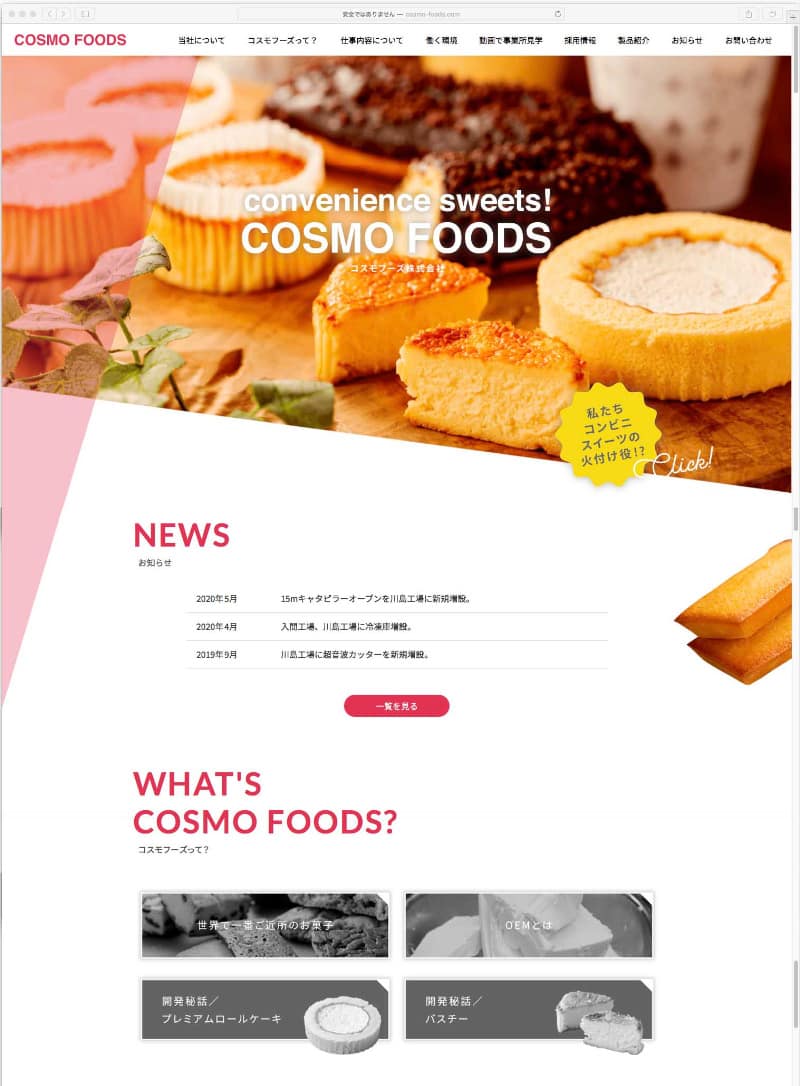This screenshot has width=800, height=1086.
Task: Read the 2019年9月 超音波カッター news
Action: click(x=354, y=655)
